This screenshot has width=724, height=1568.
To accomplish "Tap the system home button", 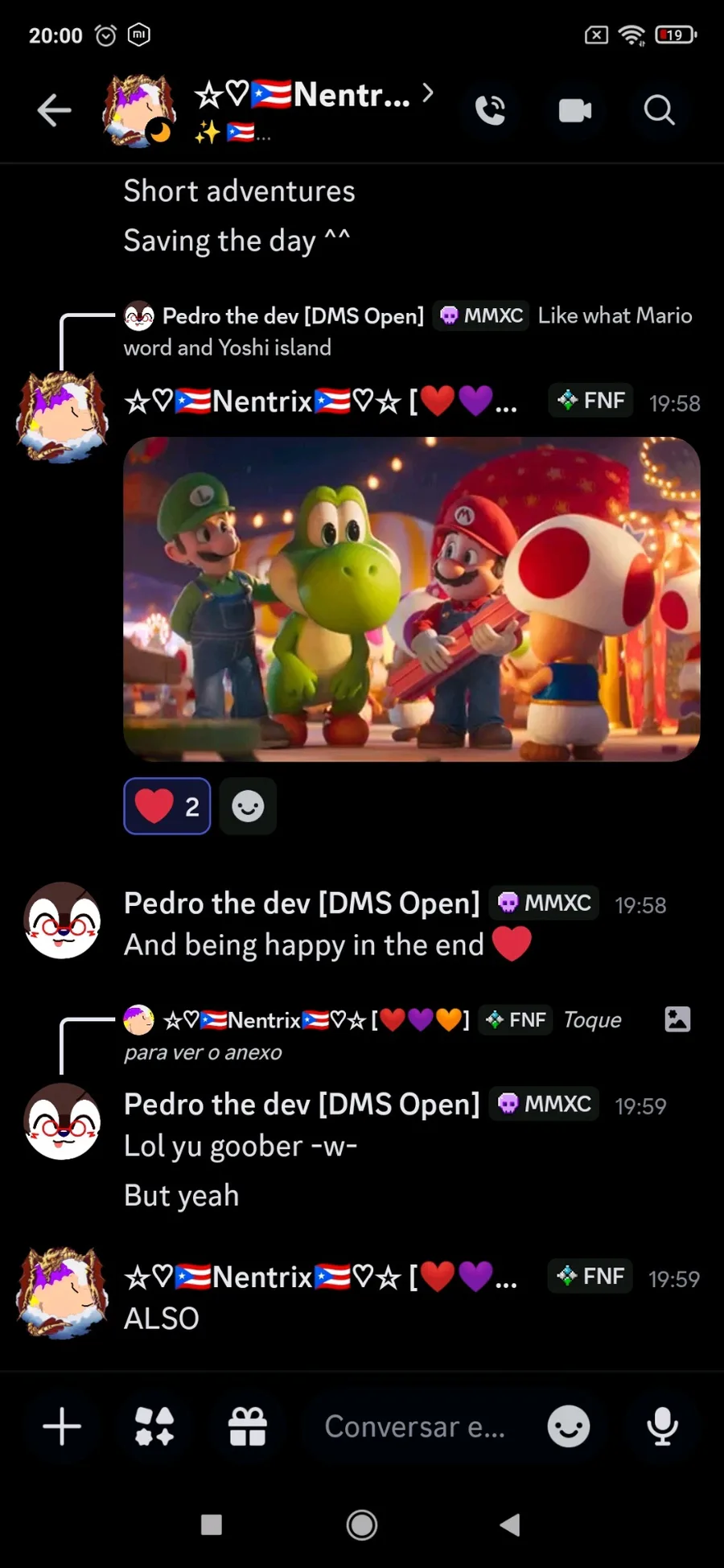I will (x=361, y=1524).
